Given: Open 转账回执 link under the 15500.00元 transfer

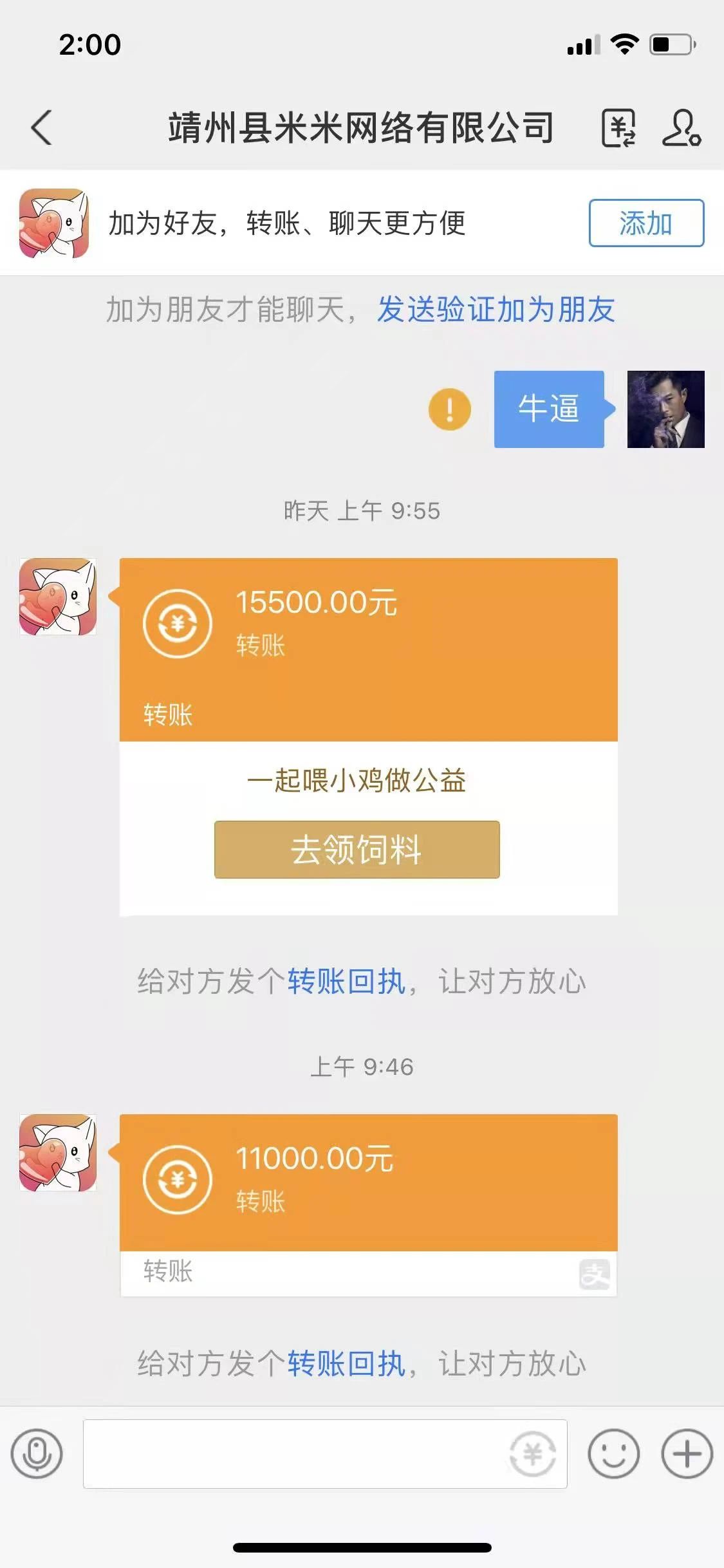Looking at the screenshot, I should [x=346, y=982].
